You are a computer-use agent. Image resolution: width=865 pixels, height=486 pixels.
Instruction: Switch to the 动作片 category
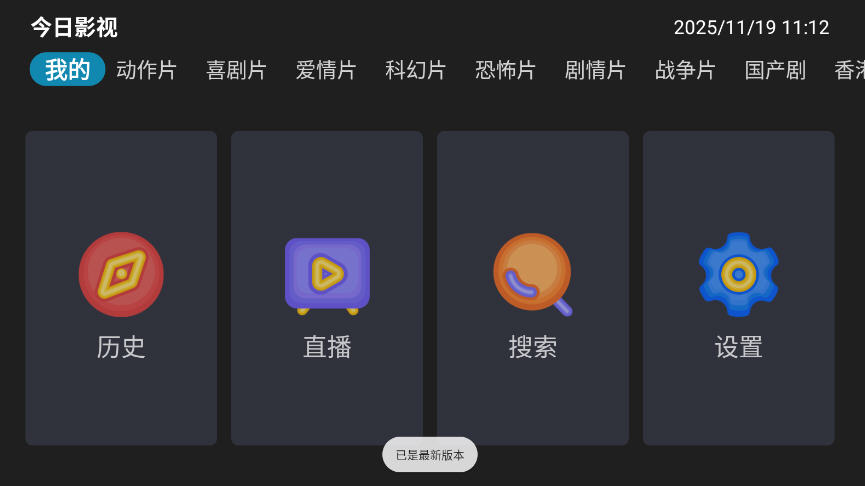[x=146, y=70]
